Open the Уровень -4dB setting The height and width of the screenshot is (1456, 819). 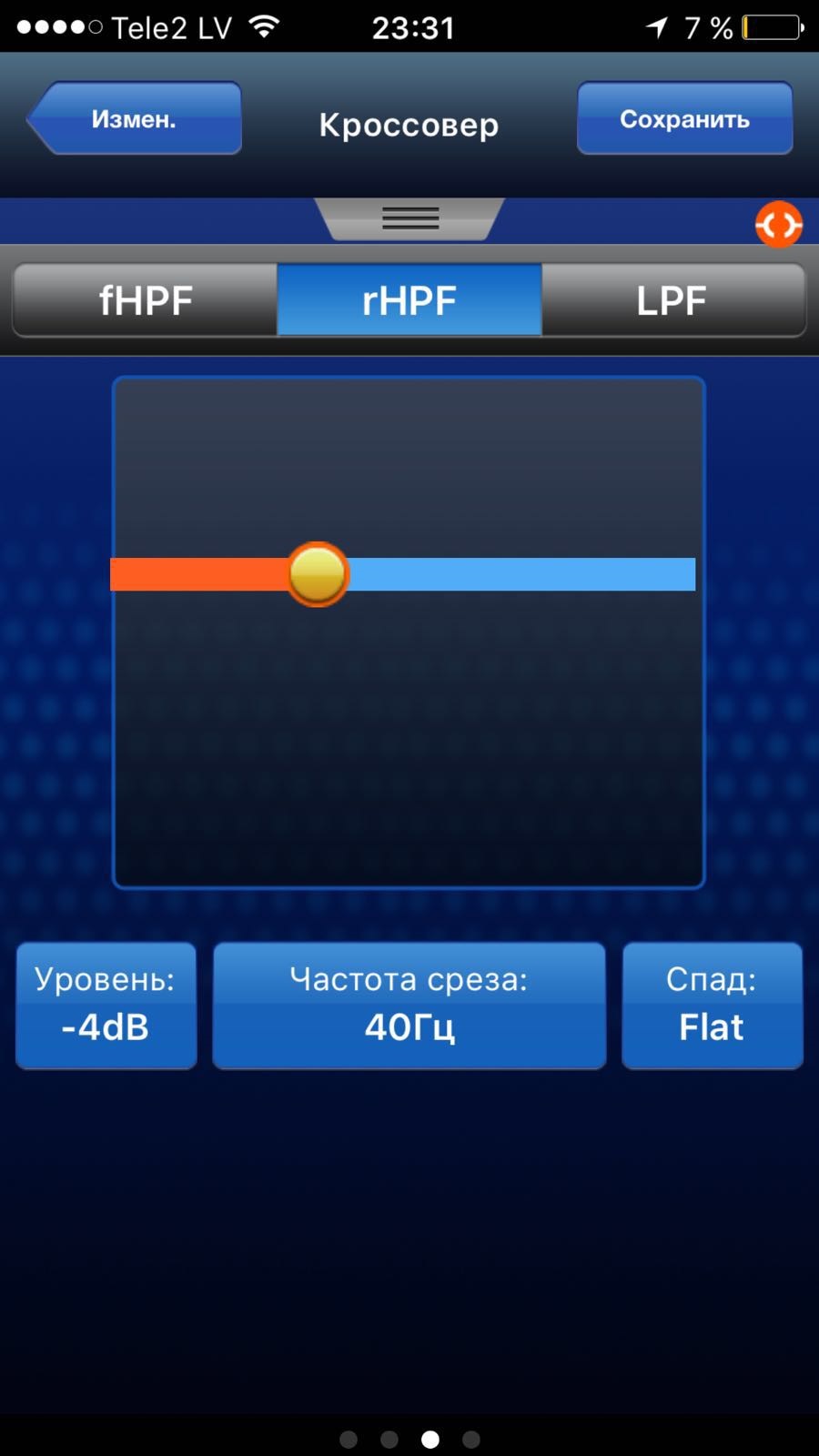(106, 1005)
